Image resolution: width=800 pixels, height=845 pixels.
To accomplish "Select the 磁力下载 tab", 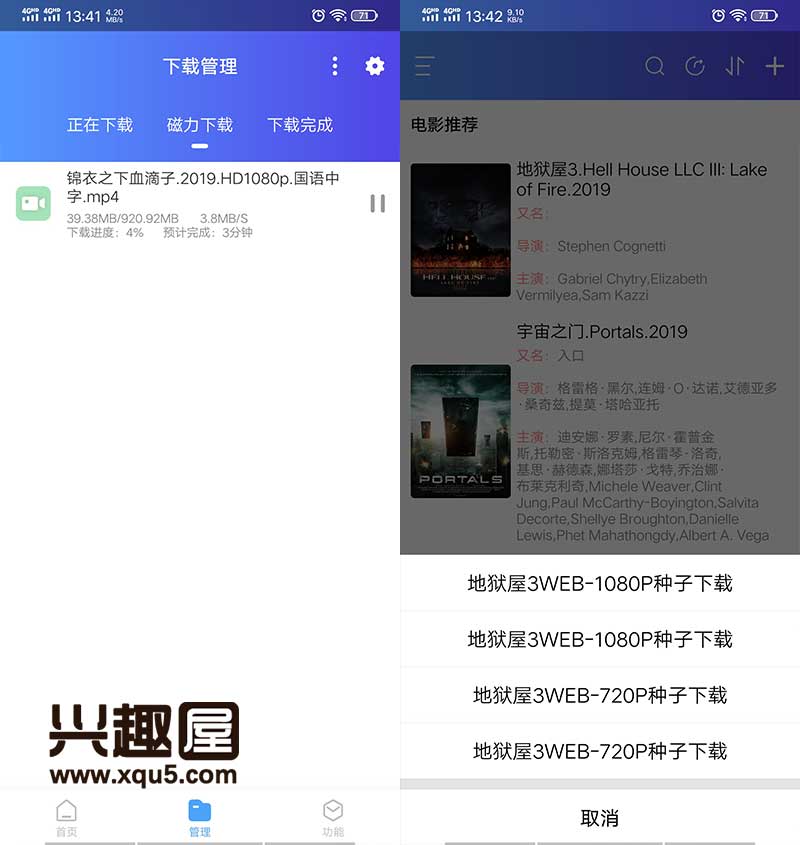I will 200,125.
